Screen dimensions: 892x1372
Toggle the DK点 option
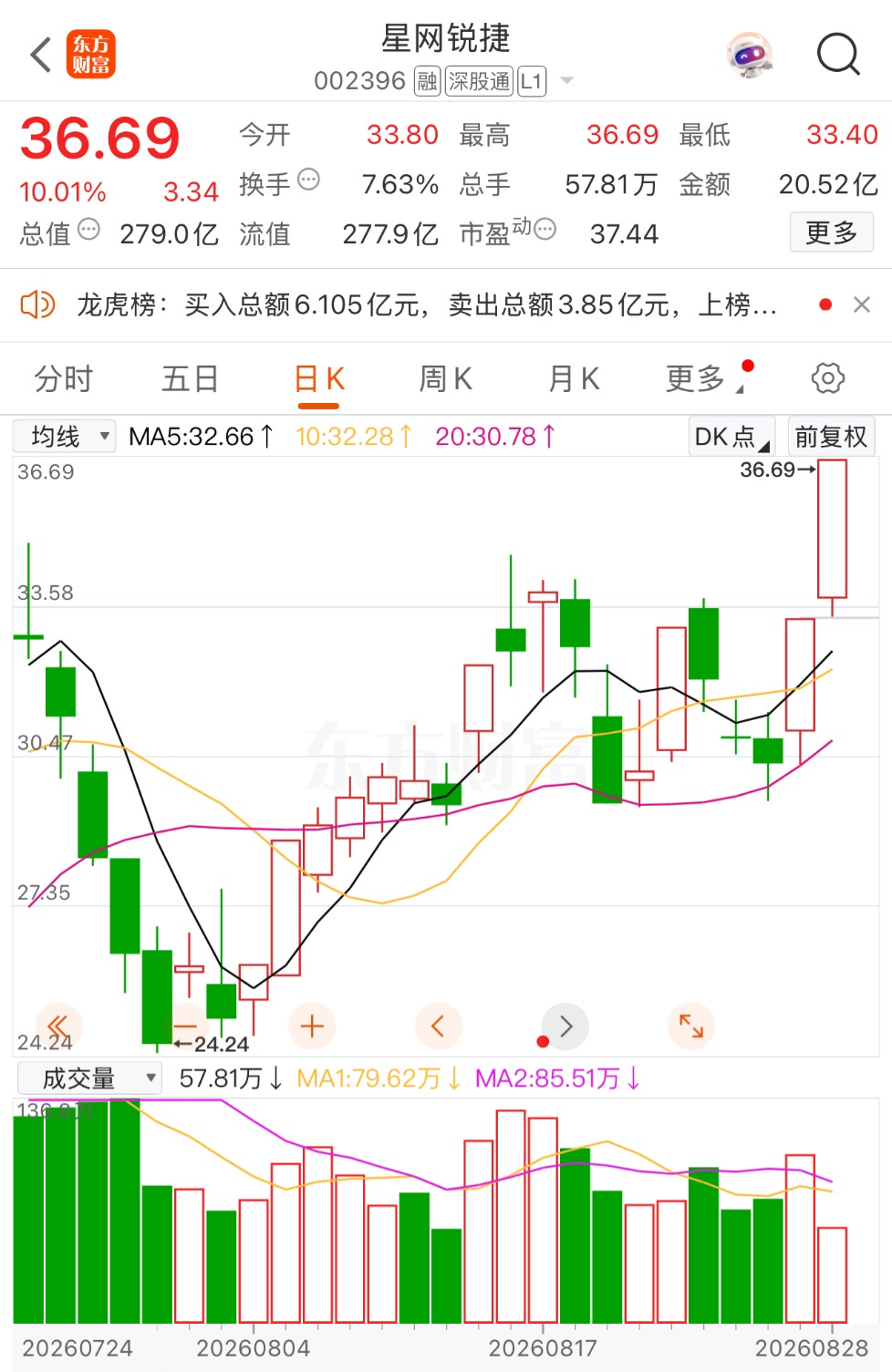point(731,437)
